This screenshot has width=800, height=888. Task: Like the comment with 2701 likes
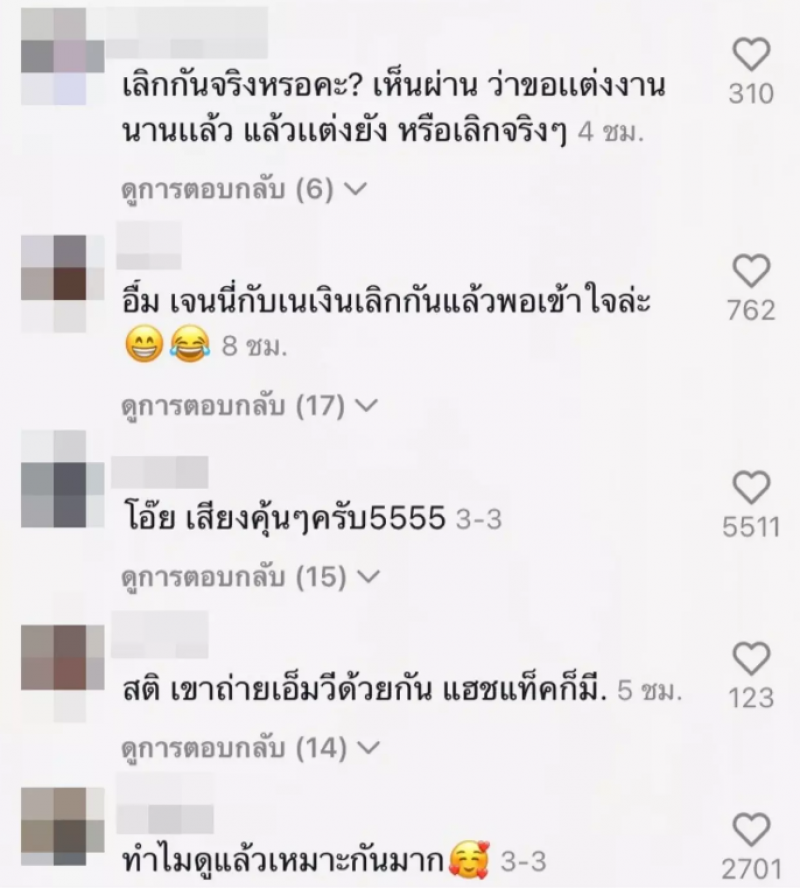[751, 828]
